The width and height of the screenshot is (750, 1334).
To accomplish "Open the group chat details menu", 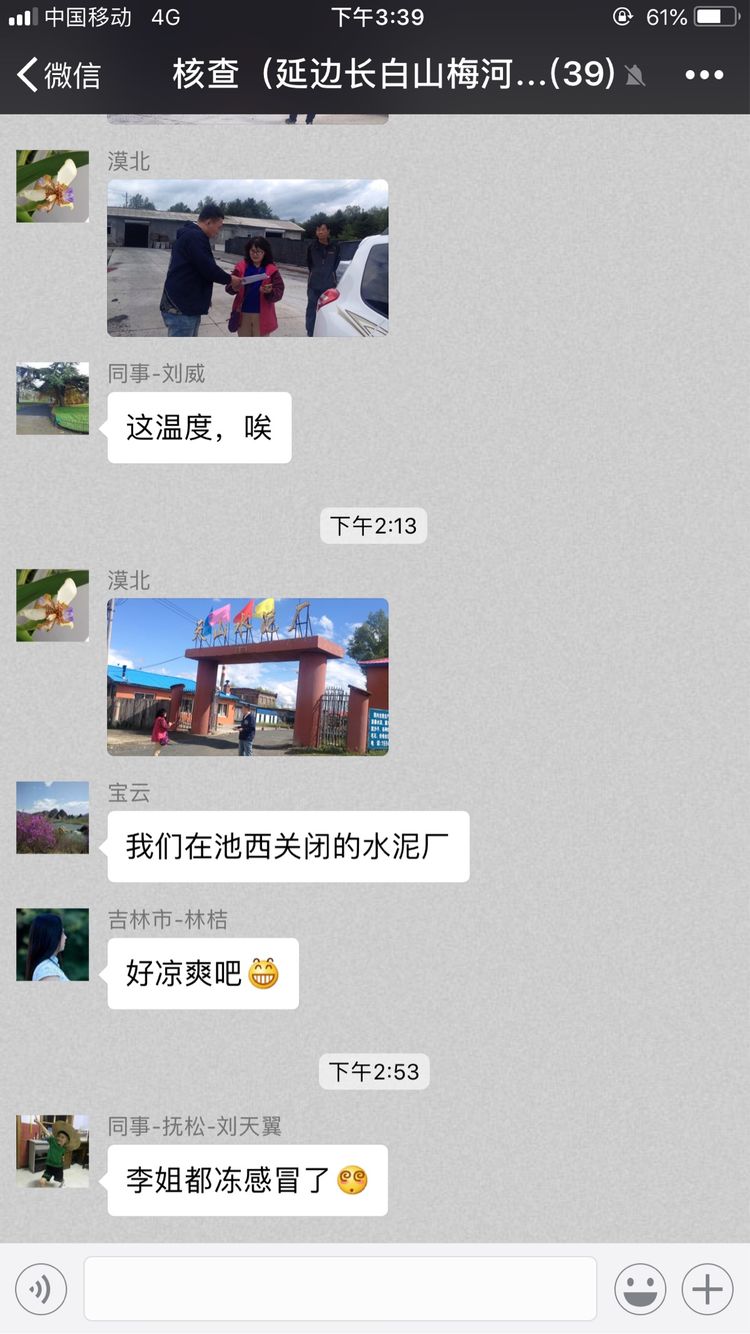I will [x=704, y=74].
